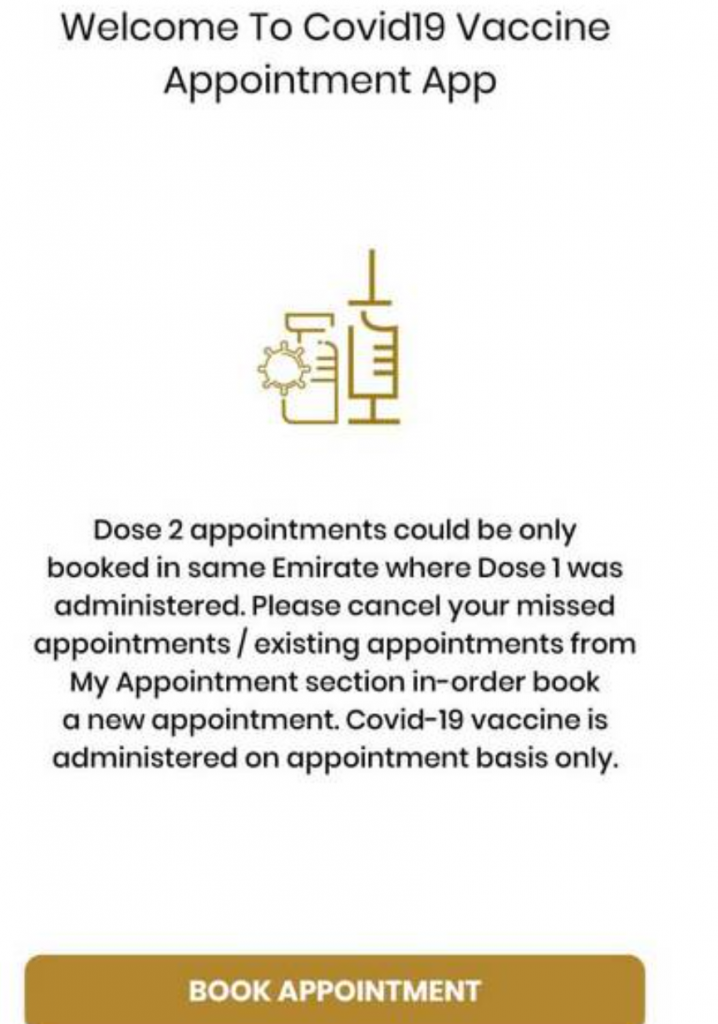This screenshot has width=718, height=1024.
Task: Tap the Book Appointment button
Action: coord(335,990)
